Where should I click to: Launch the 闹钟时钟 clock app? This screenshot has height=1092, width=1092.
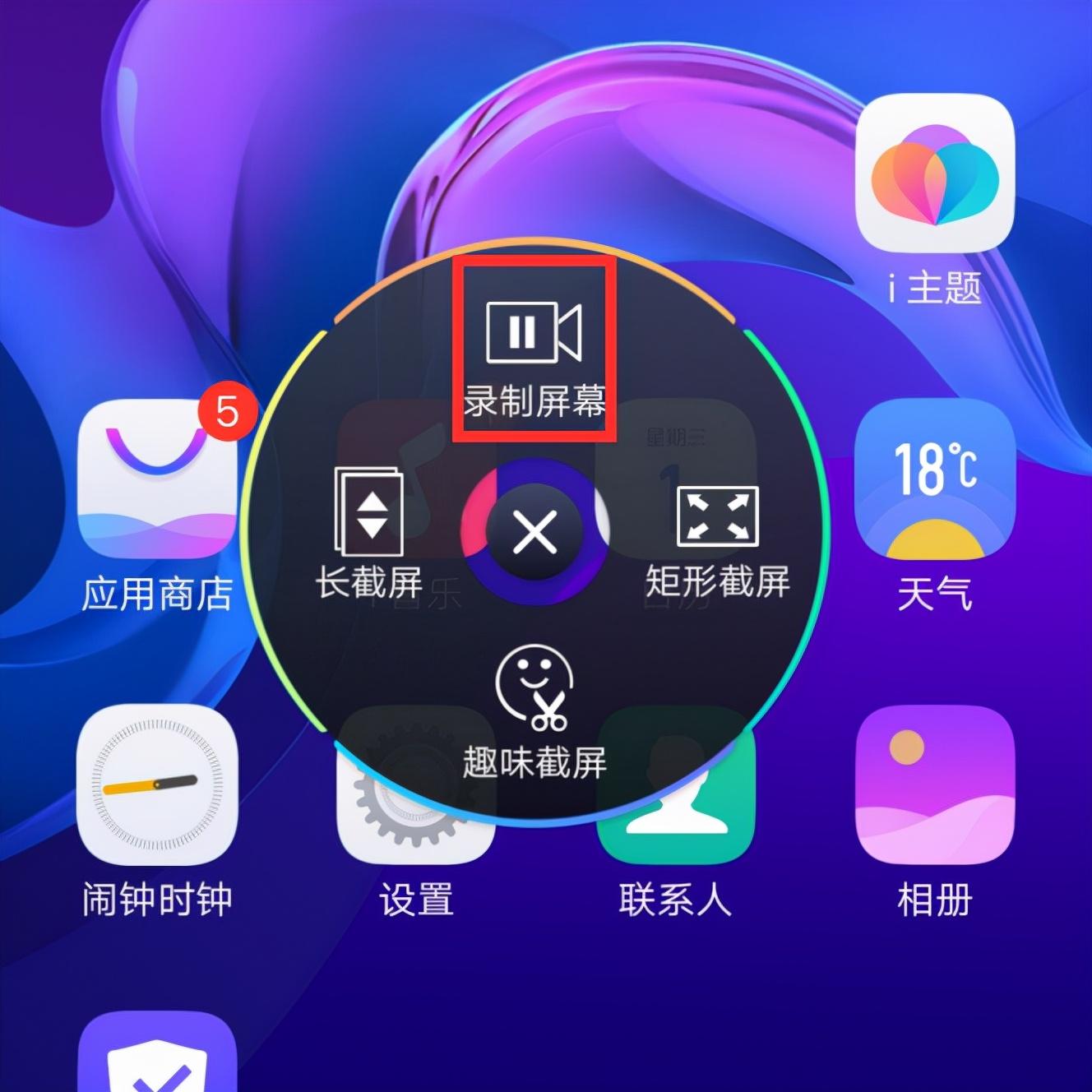pyautogui.click(x=157, y=784)
